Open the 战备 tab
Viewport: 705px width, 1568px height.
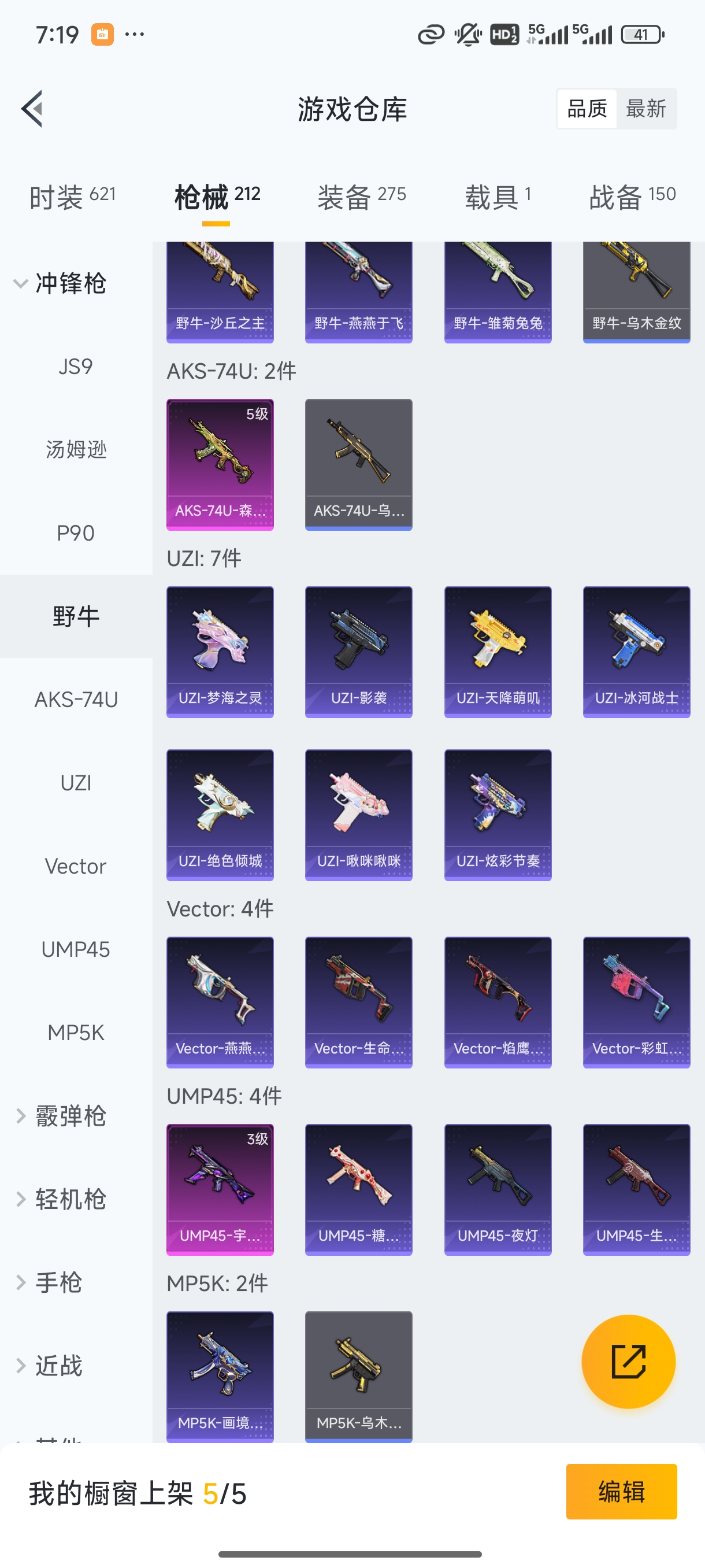(x=632, y=197)
